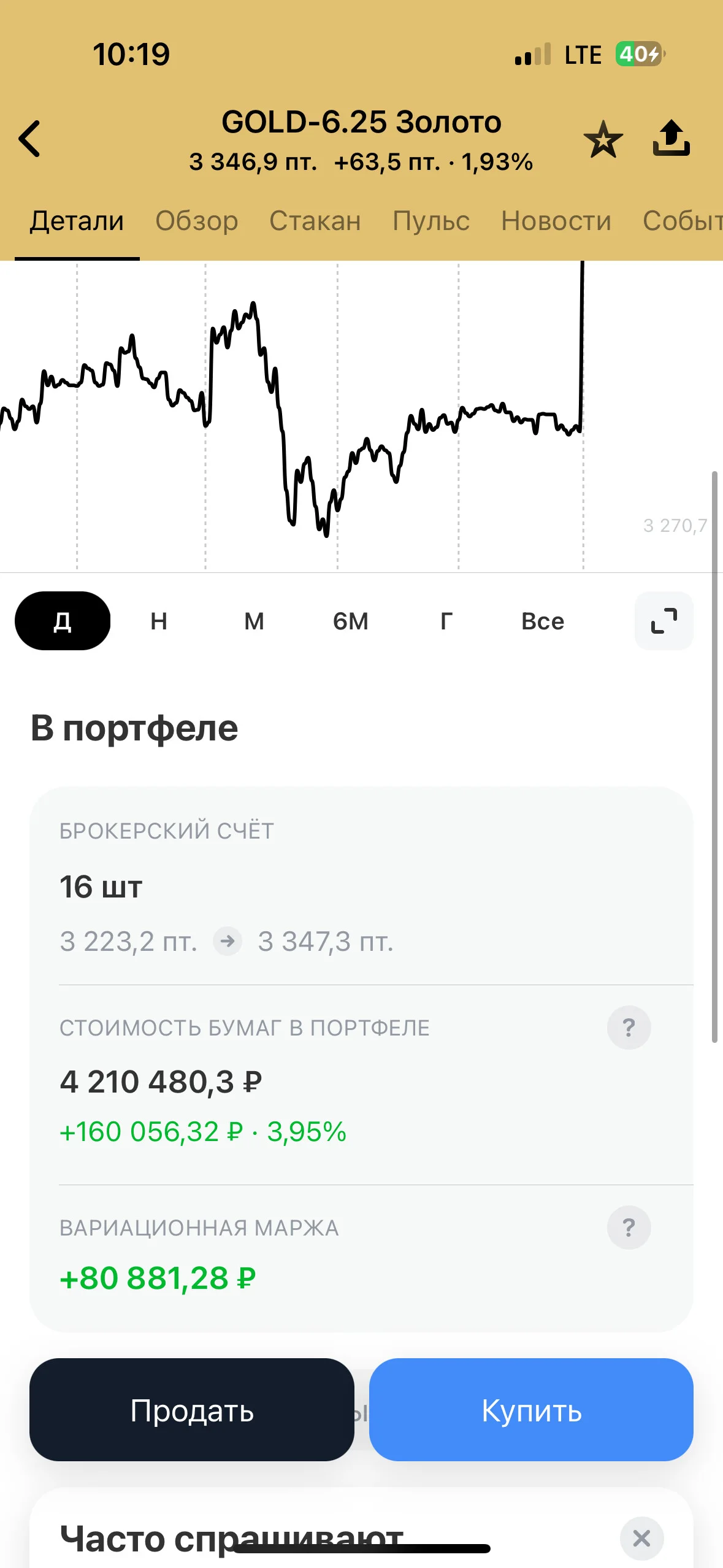This screenshot has height=1568, width=723.
Task: Add GOLD-6.25 to favorites with star
Action: pos(603,139)
